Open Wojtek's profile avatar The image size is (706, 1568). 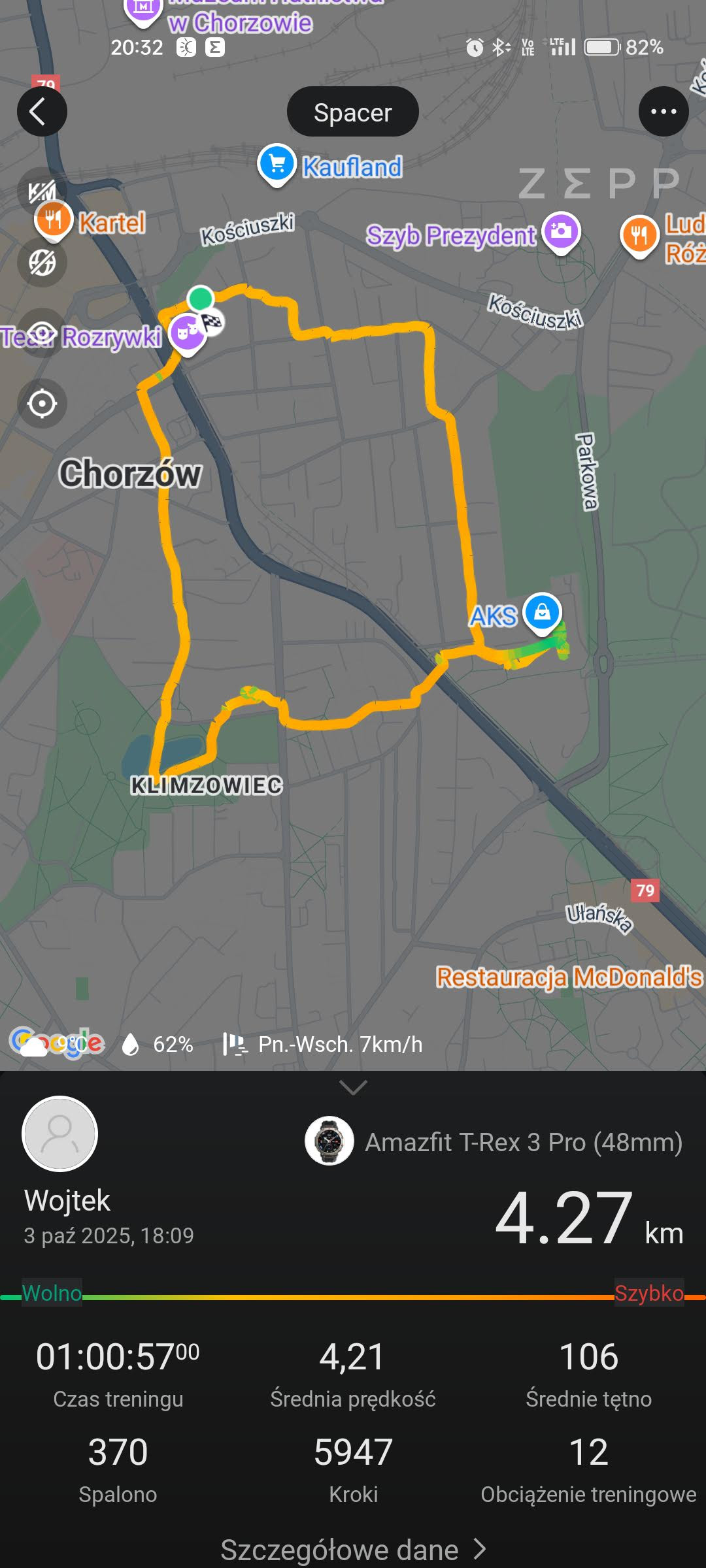point(60,1134)
